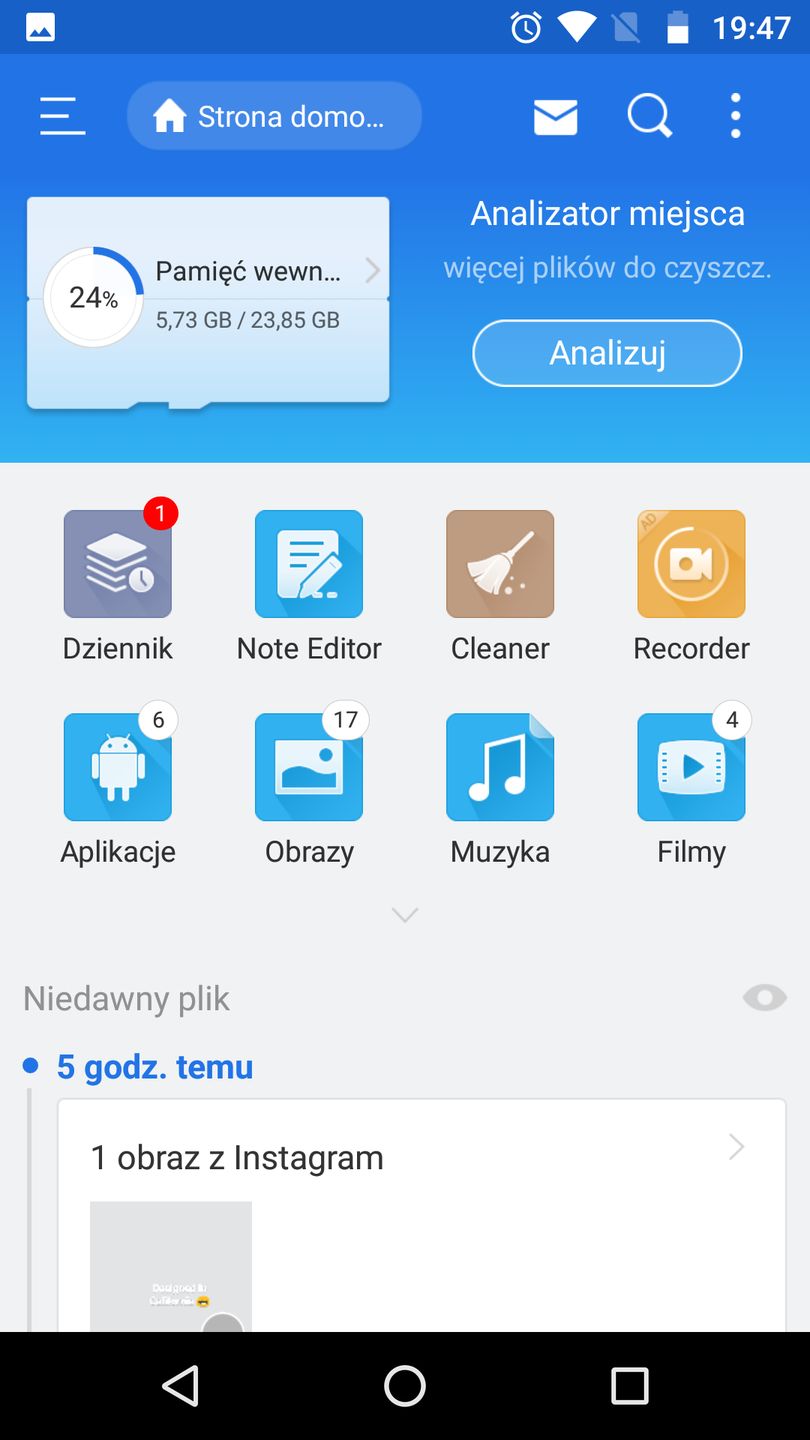
Task: Open the three-dot overflow menu
Action: (x=735, y=115)
